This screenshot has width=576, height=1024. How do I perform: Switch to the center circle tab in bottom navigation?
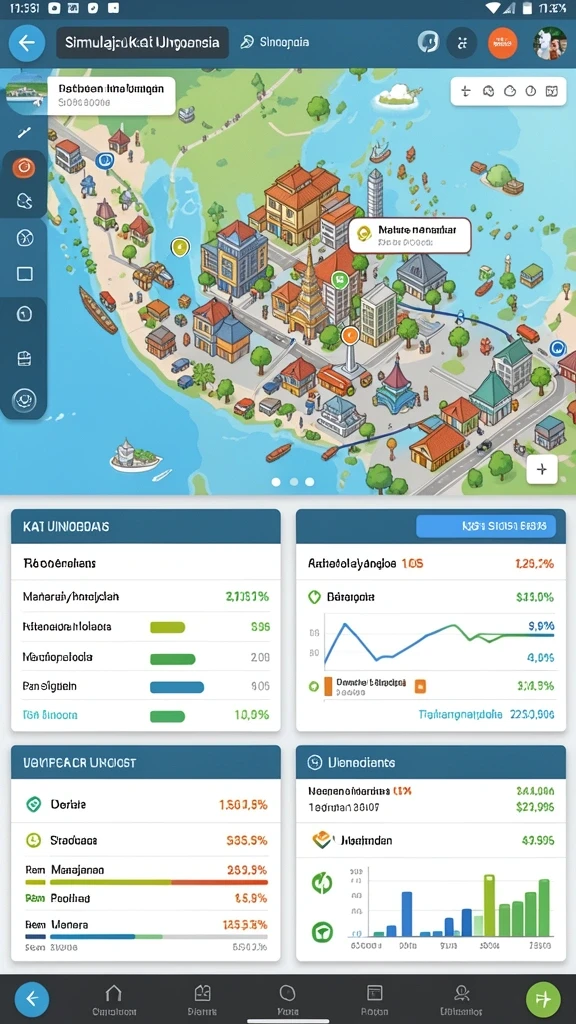pyautogui.click(x=287, y=999)
